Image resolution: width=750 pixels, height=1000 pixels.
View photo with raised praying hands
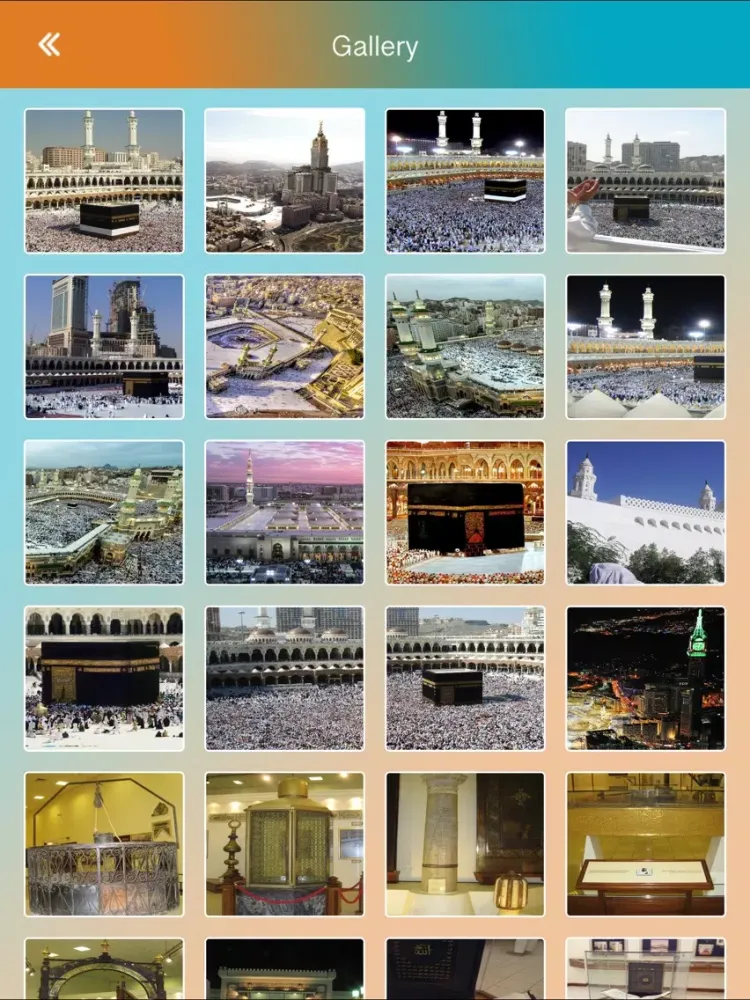click(x=645, y=181)
